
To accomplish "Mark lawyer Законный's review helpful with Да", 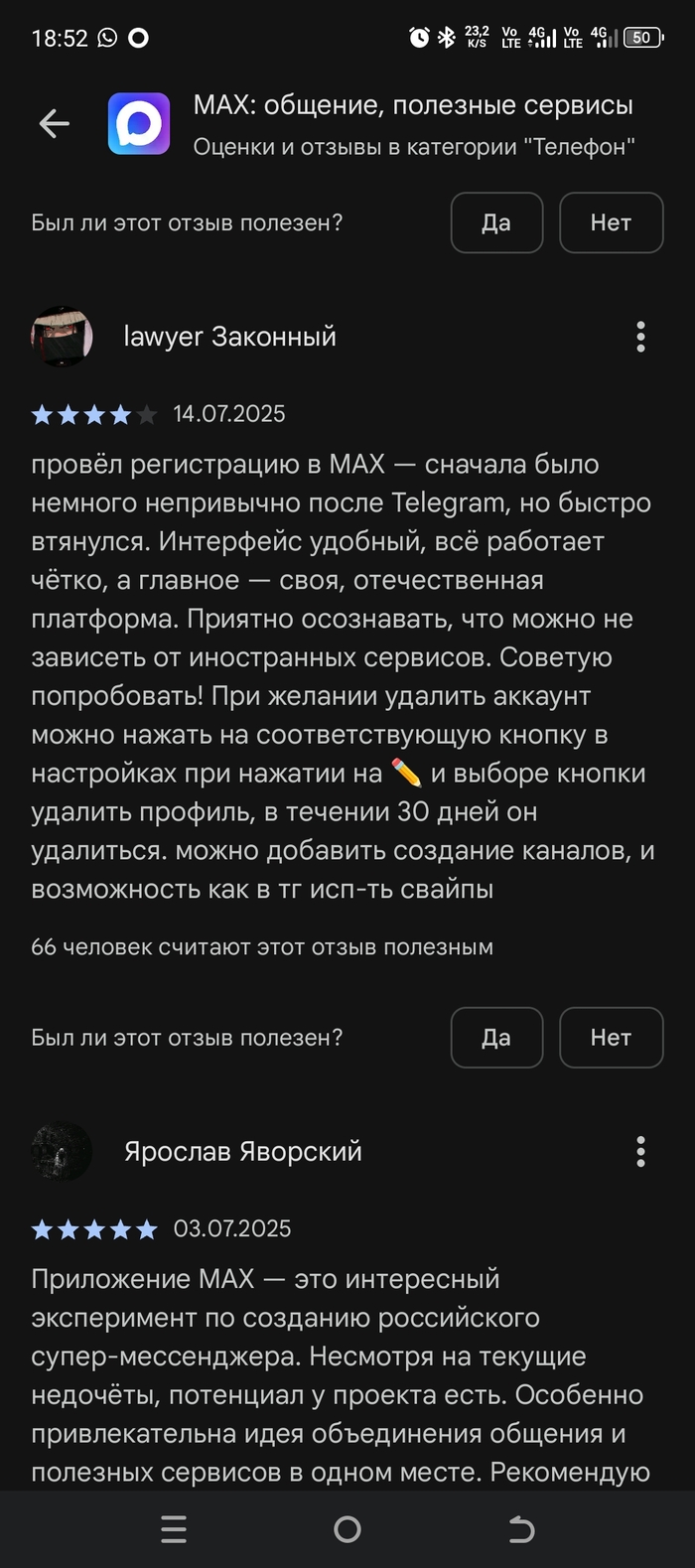I will point(496,1038).
